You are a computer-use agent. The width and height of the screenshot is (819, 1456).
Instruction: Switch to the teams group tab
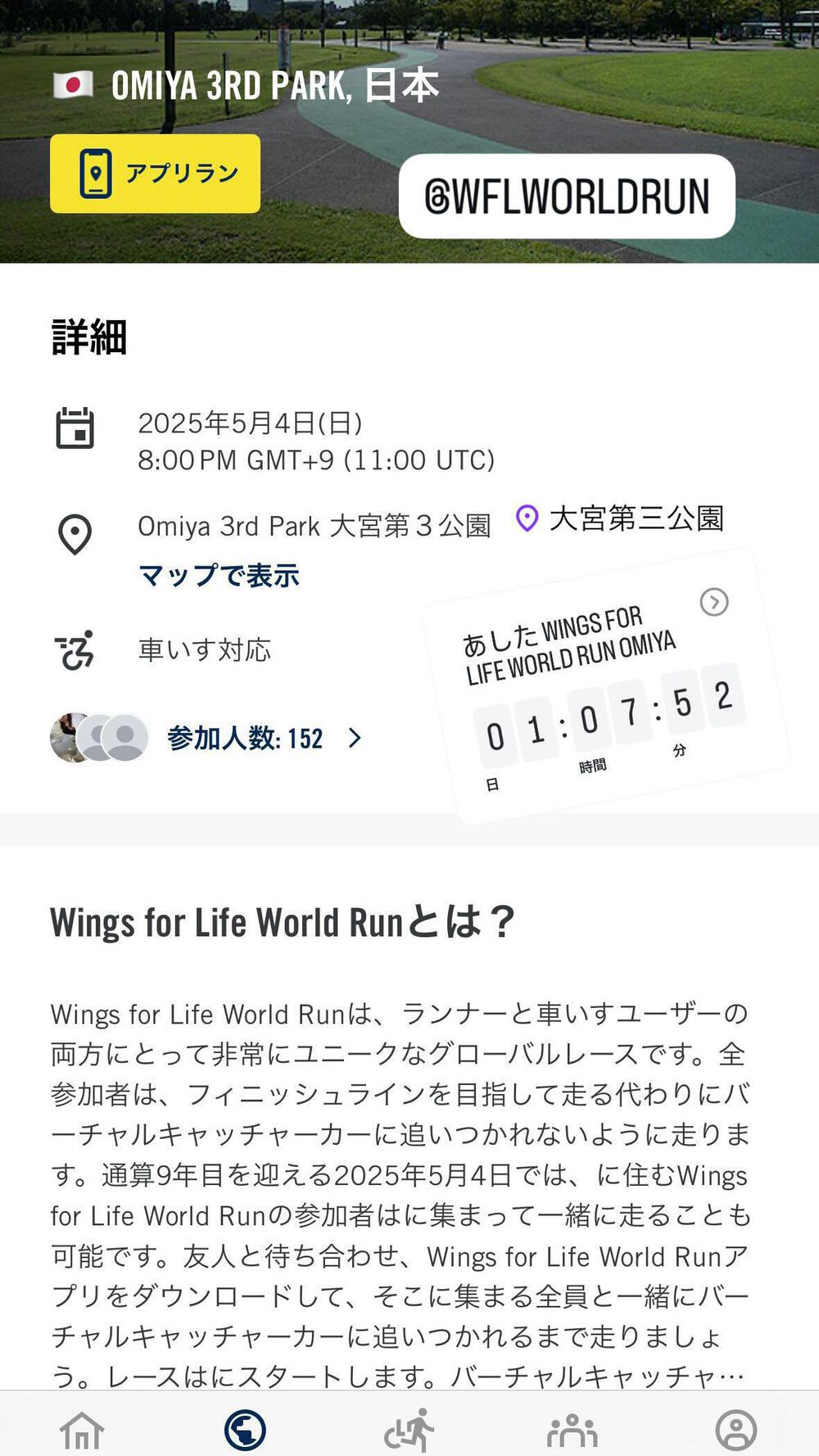[x=572, y=1431]
